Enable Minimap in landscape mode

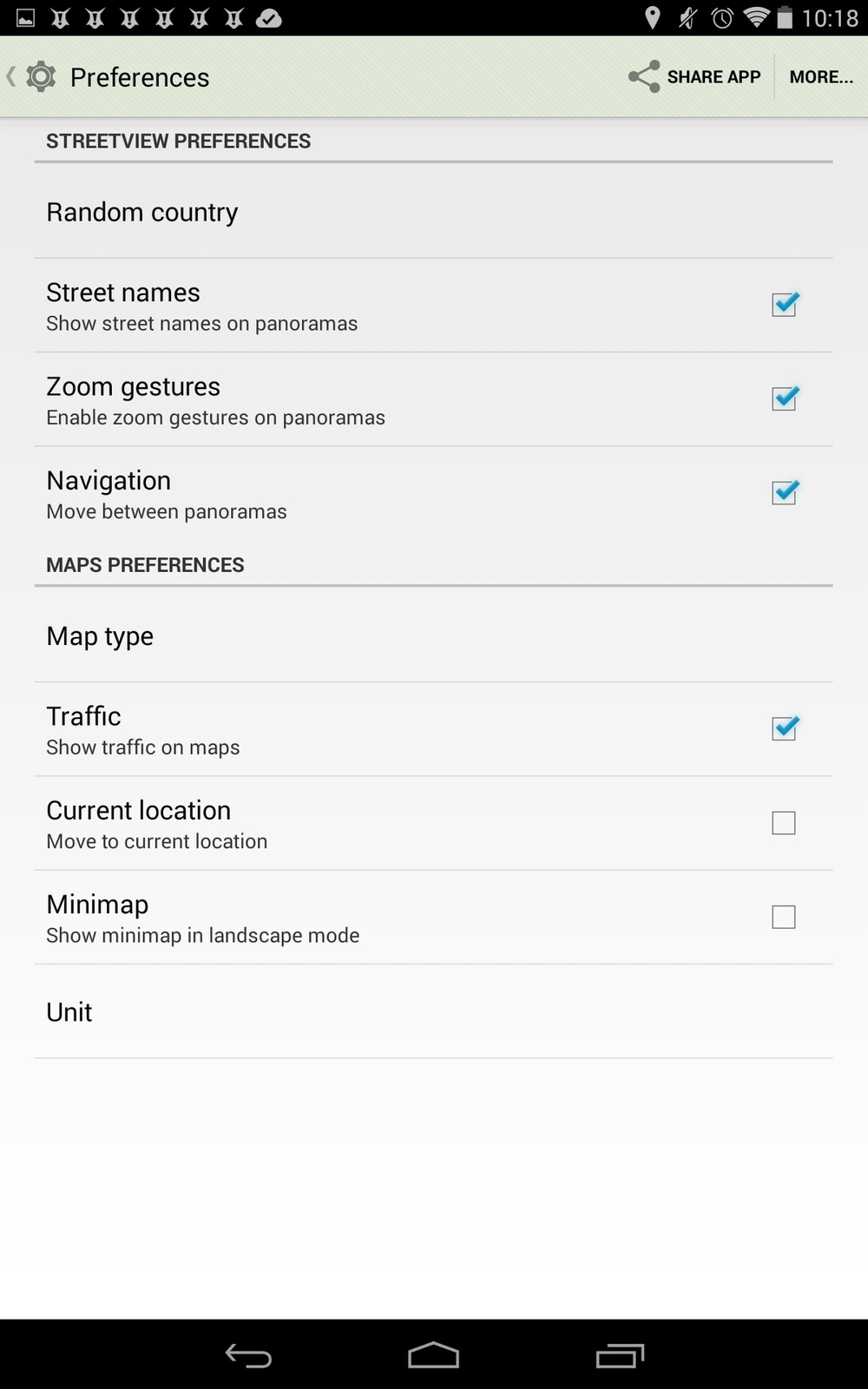[x=784, y=917]
